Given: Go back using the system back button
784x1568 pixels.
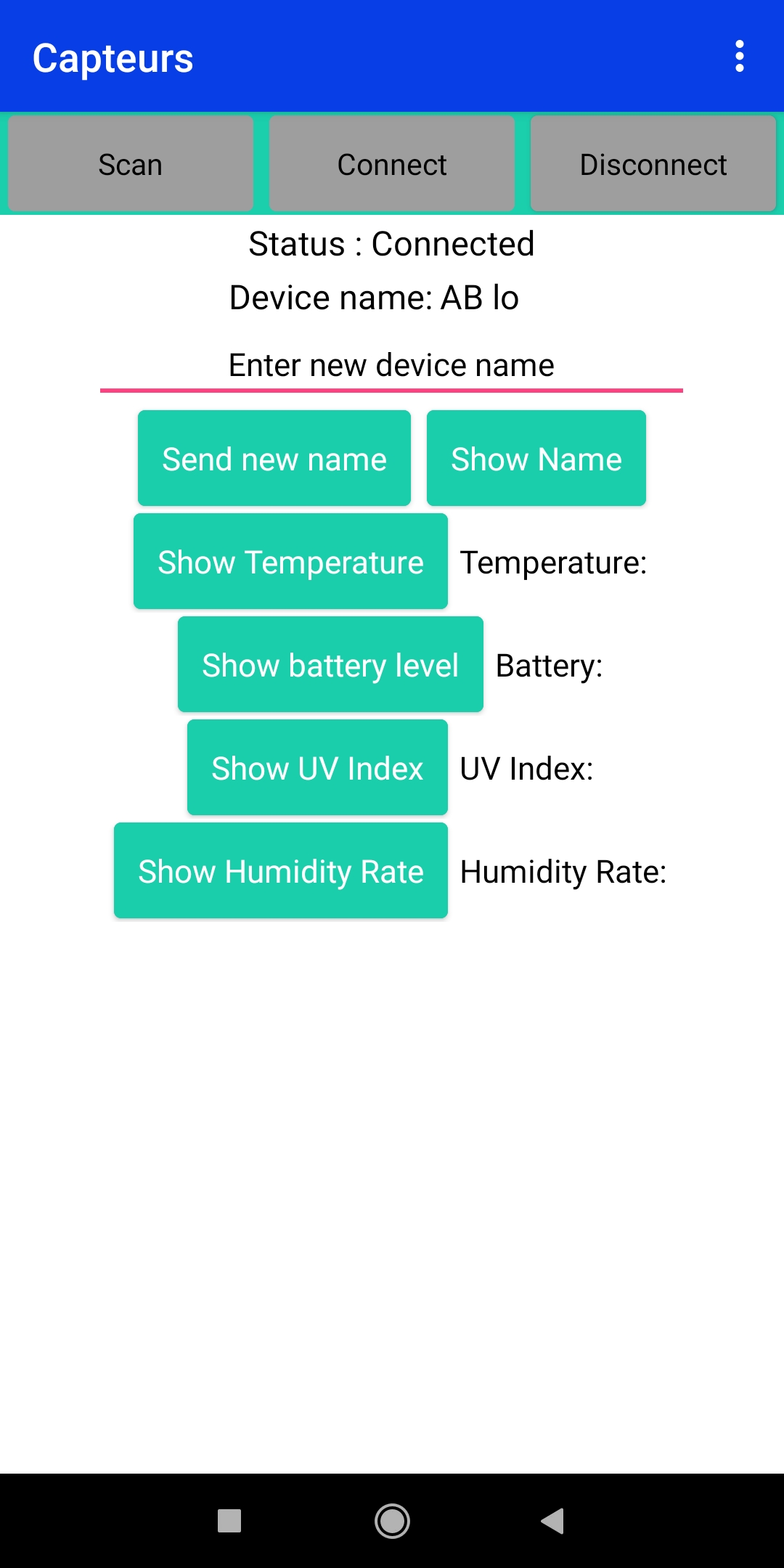Looking at the screenshot, I should click(553, 1521).
